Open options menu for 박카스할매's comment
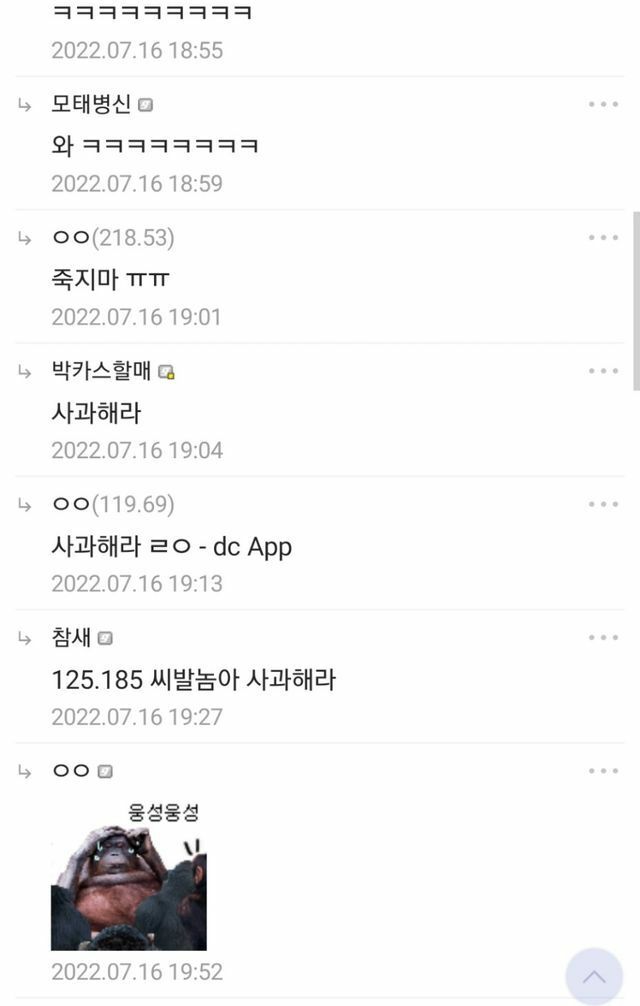The height and width of the screenshot is (1006, 640). [x=603, y=371]
